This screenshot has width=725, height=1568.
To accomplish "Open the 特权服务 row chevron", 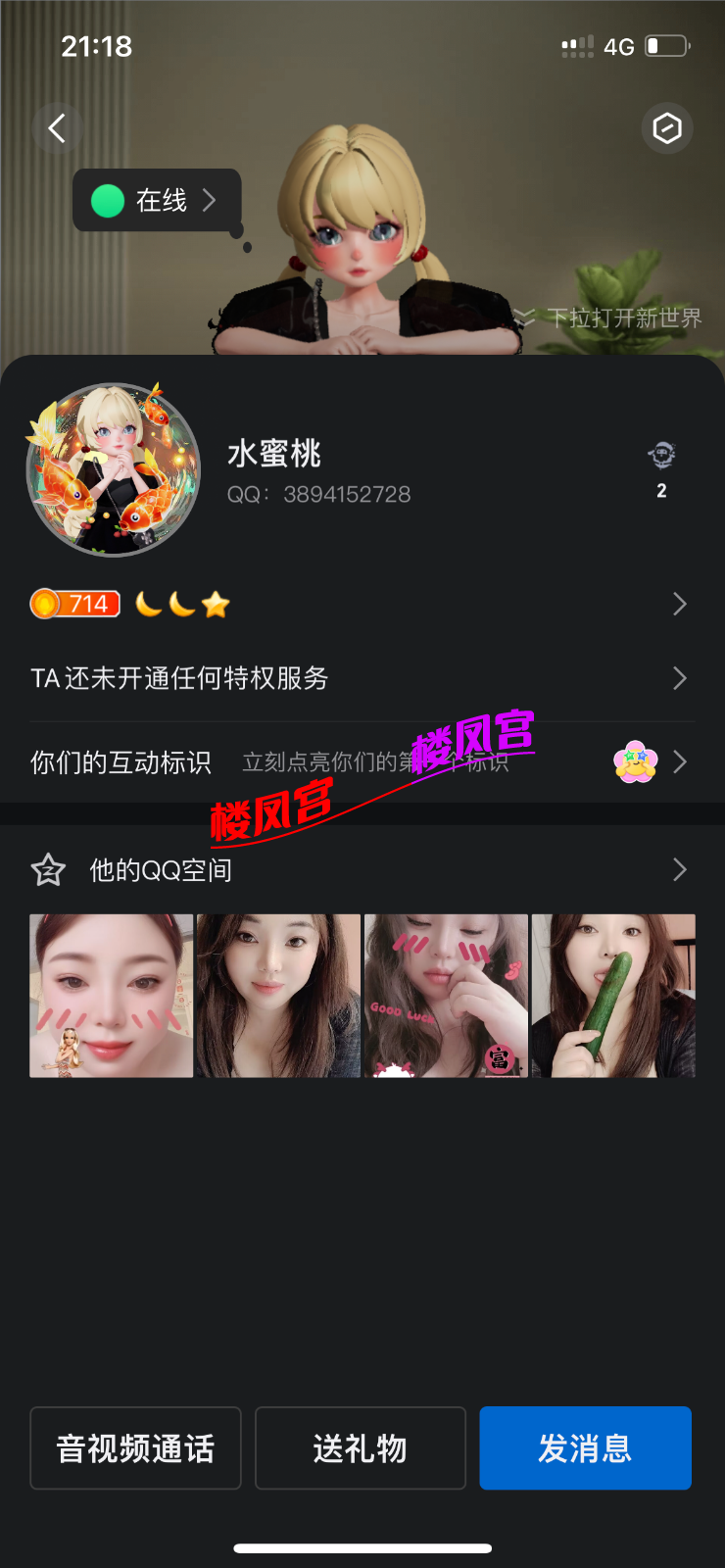I will pos(680,678).
